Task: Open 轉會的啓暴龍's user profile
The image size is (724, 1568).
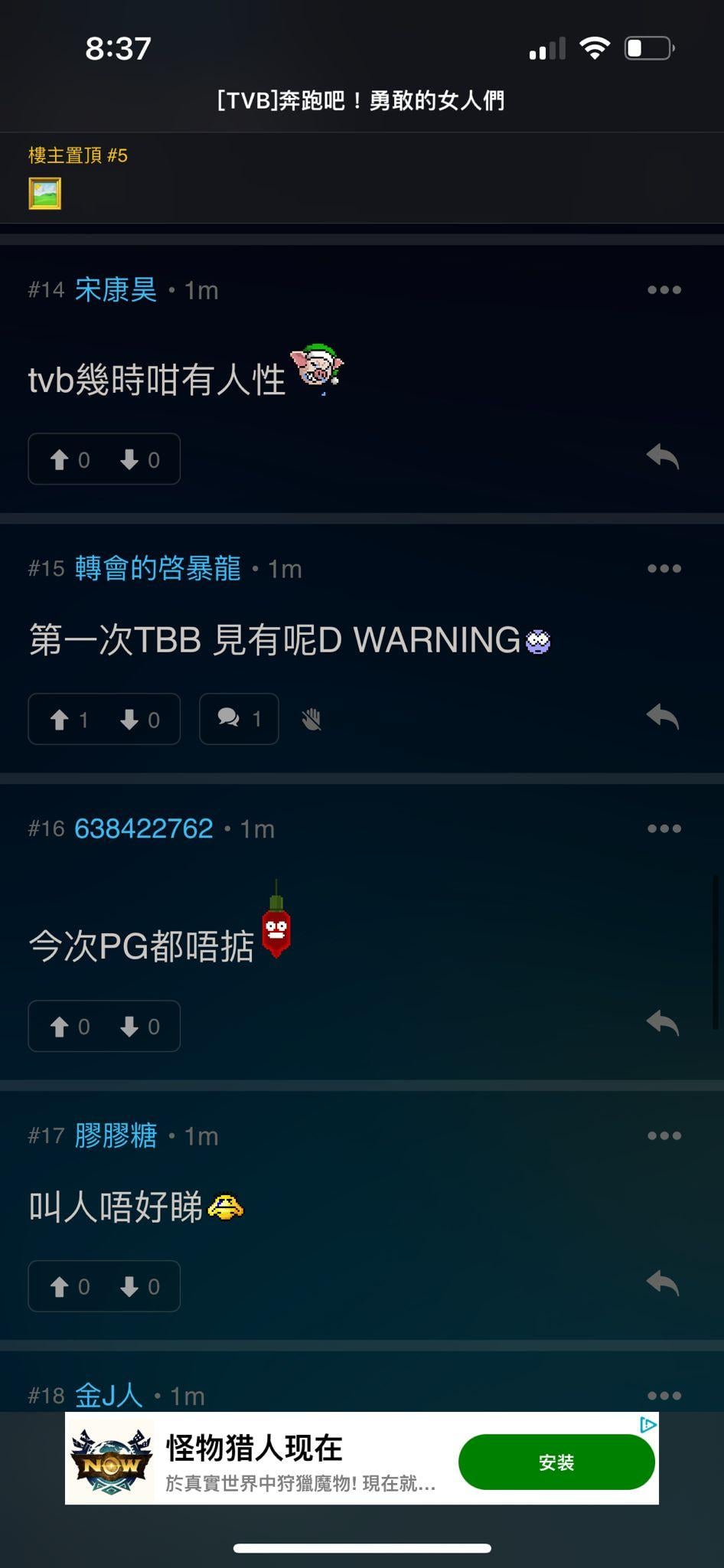Action: [158, 569]
